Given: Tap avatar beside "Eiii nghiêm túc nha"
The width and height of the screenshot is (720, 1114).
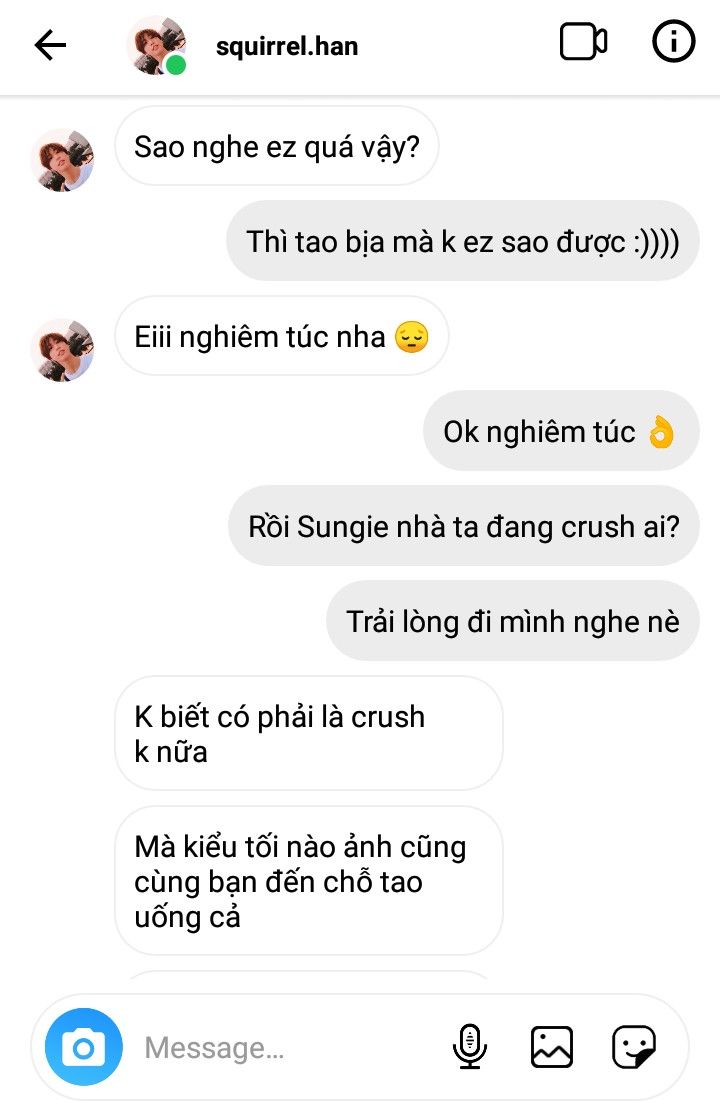Looking at the screenshot, I should [62, 350].
